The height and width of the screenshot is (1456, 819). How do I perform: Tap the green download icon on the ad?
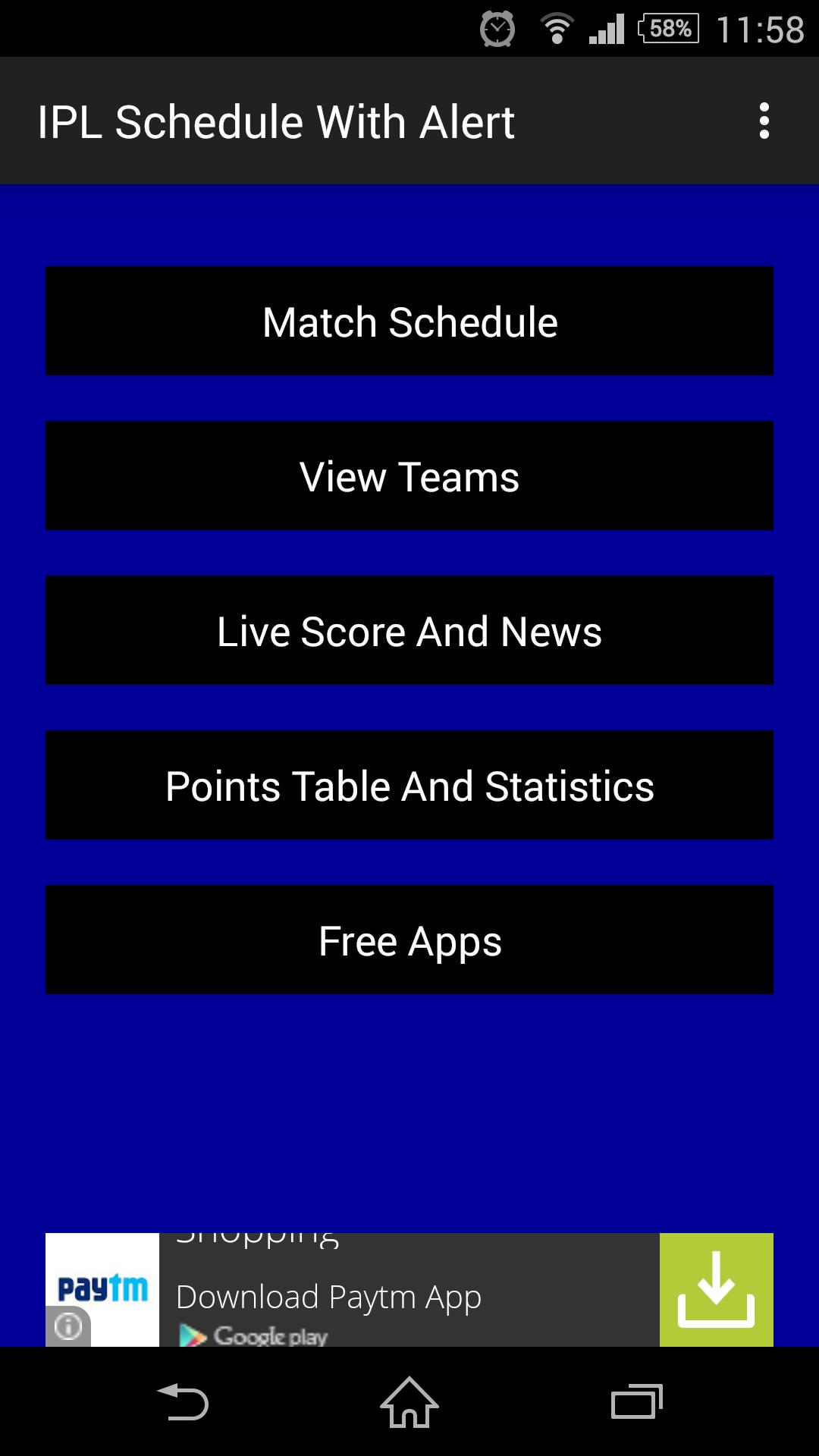point(717,1289)
